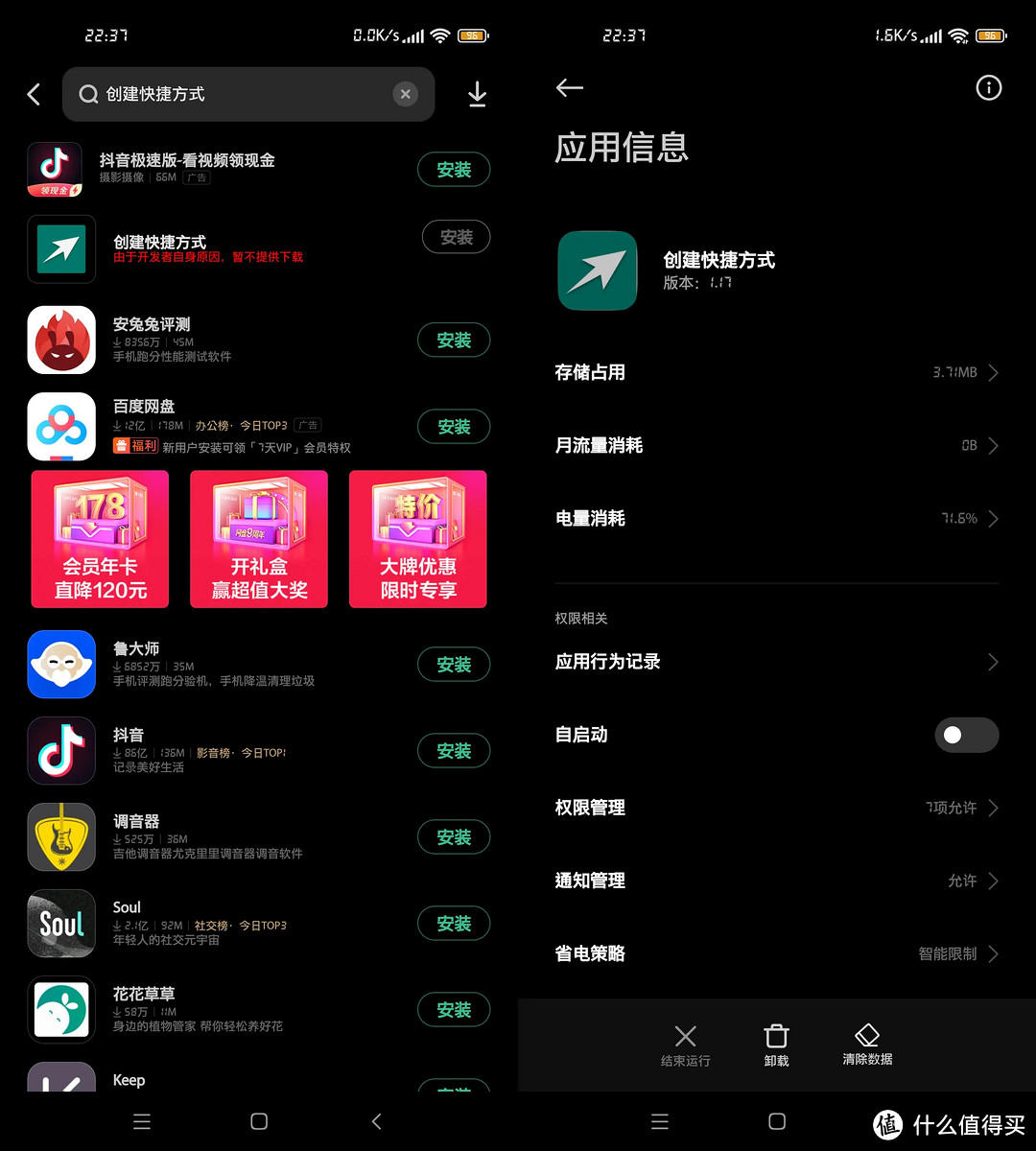Install 百度网盘
1036x1151 pixels.
(454, 427)
